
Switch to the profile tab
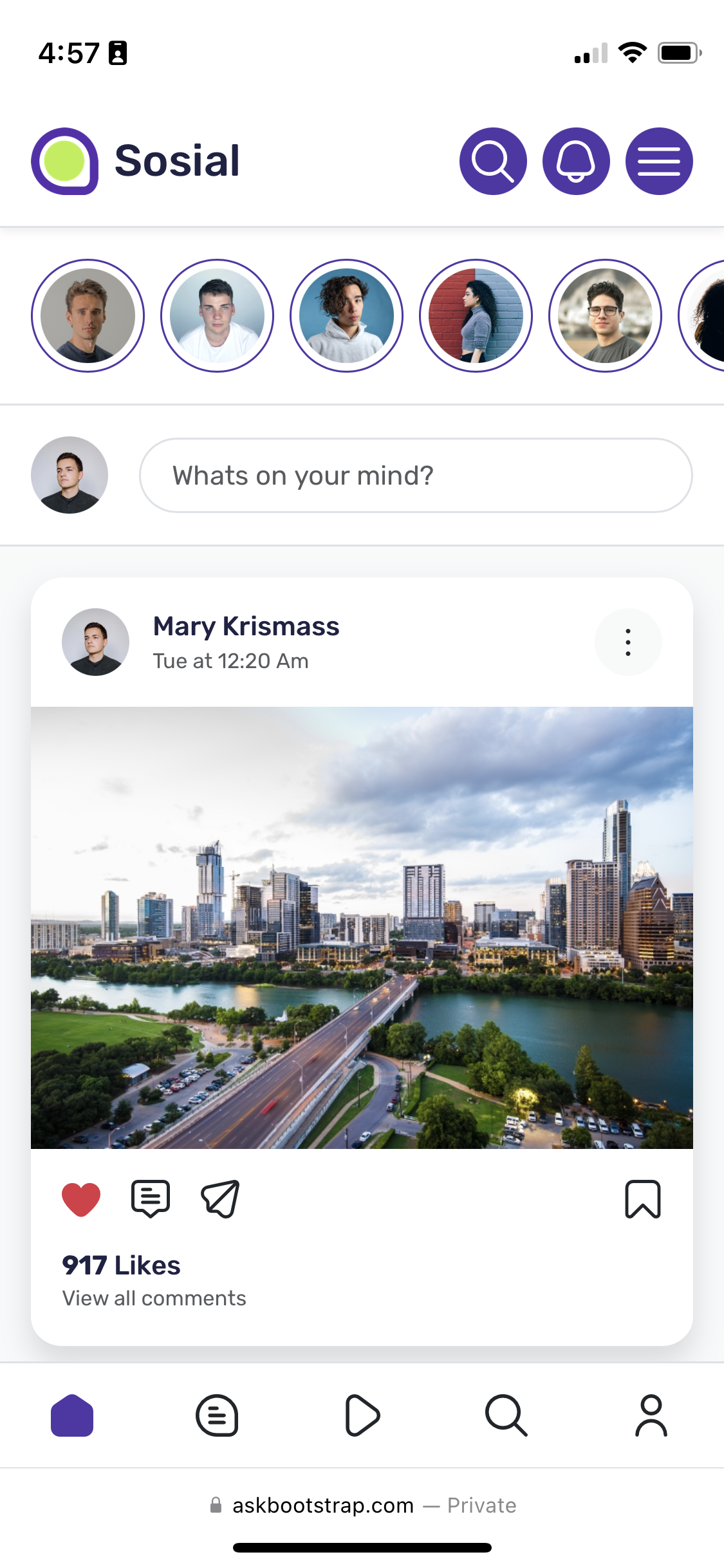pos(651,1415)
